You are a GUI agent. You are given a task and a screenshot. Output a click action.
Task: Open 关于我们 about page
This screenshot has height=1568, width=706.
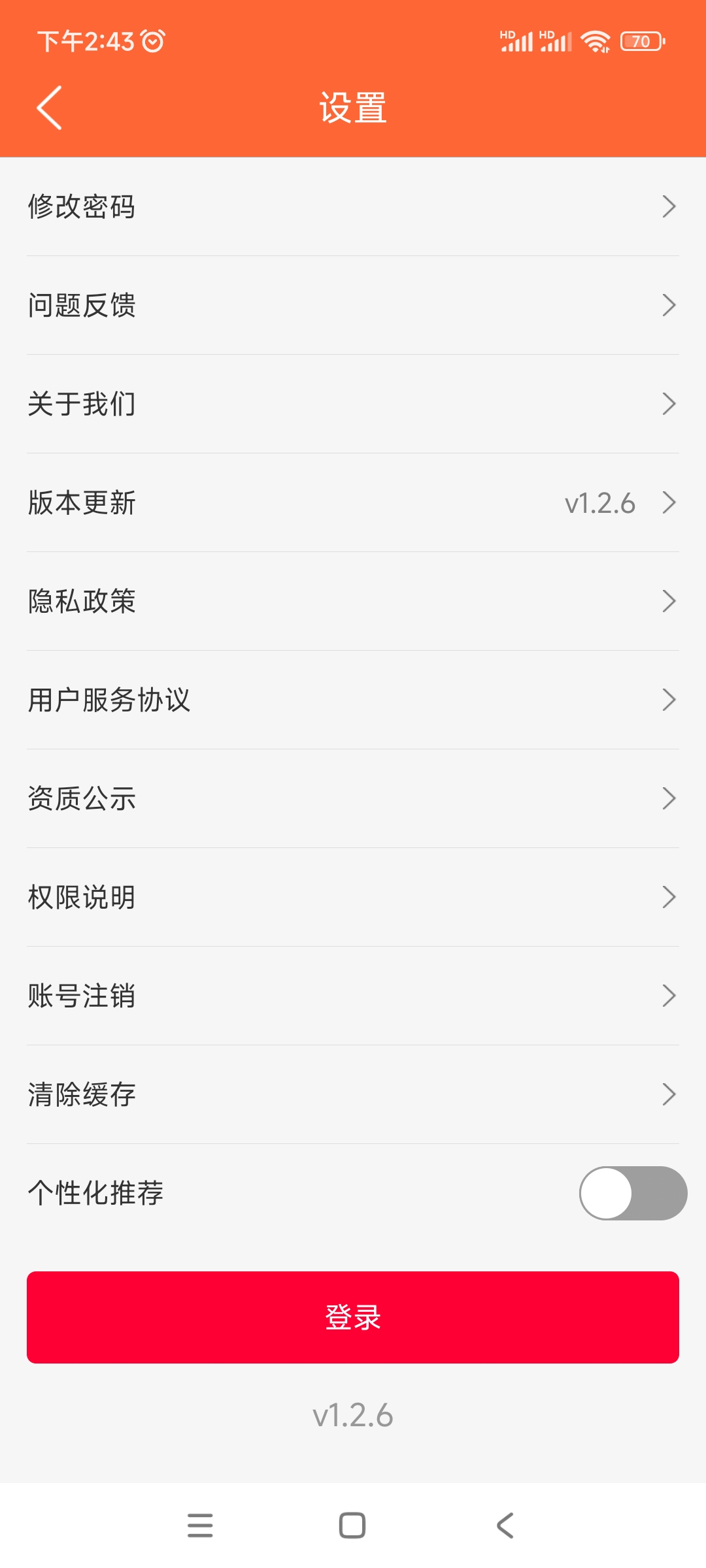click(353, 404)
